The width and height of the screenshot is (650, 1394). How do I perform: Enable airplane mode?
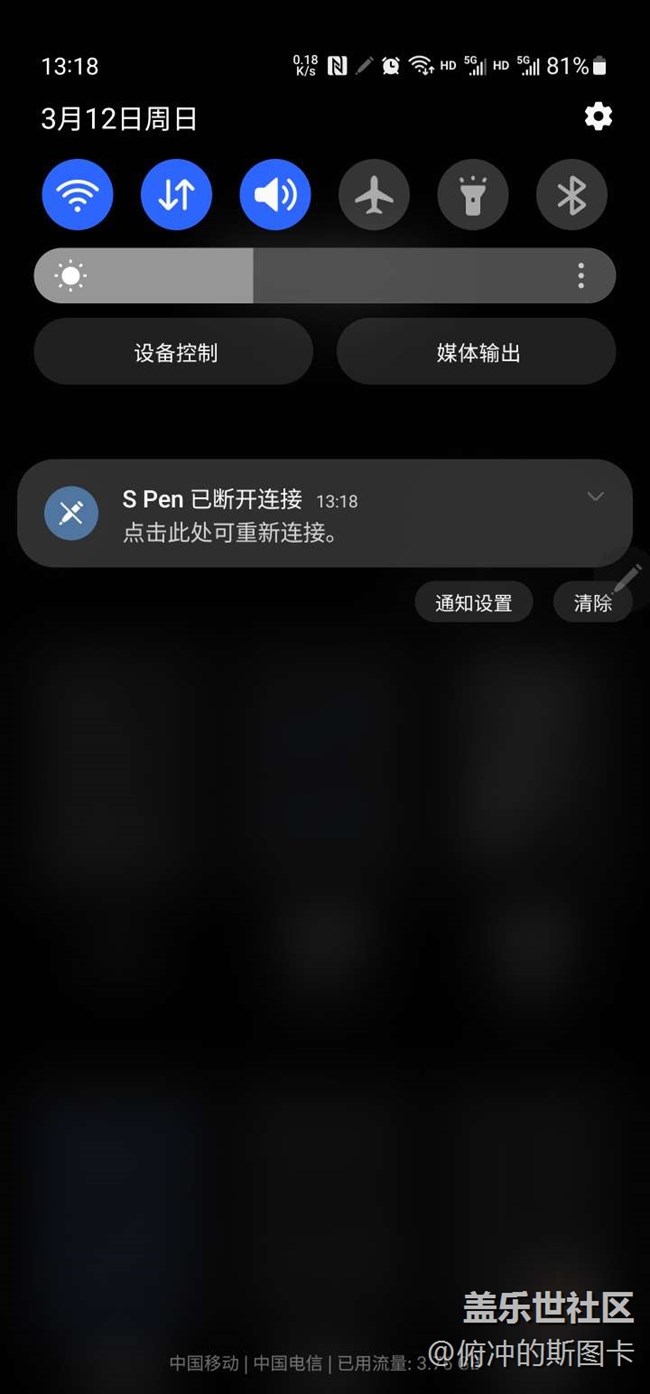[x=374, y=194]
